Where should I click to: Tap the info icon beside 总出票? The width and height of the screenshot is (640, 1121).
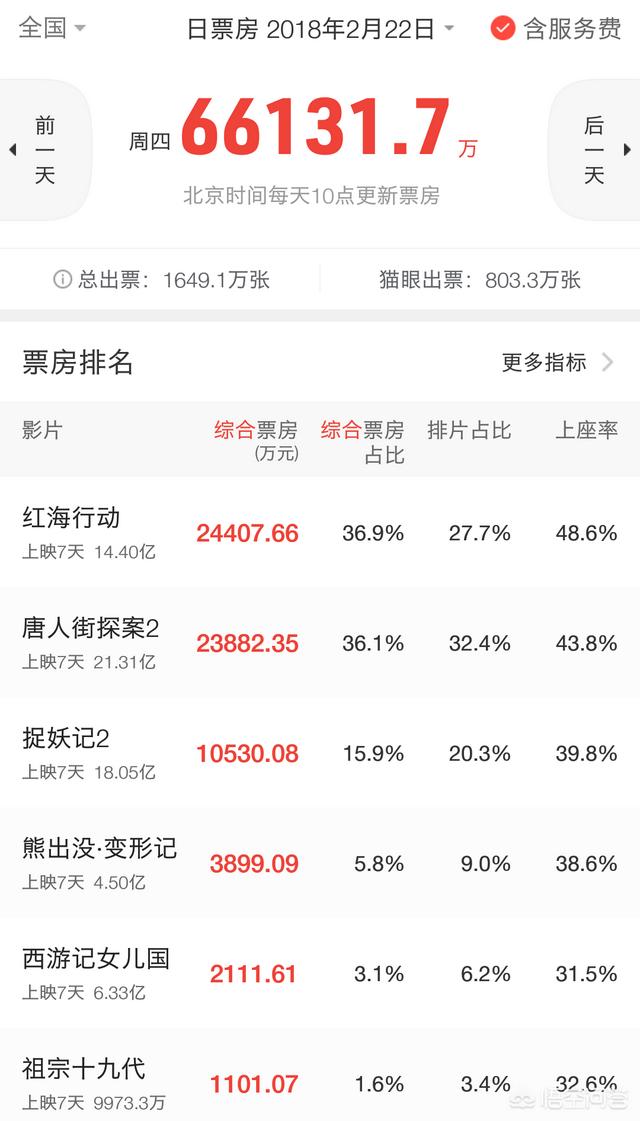tap(63, 280)
